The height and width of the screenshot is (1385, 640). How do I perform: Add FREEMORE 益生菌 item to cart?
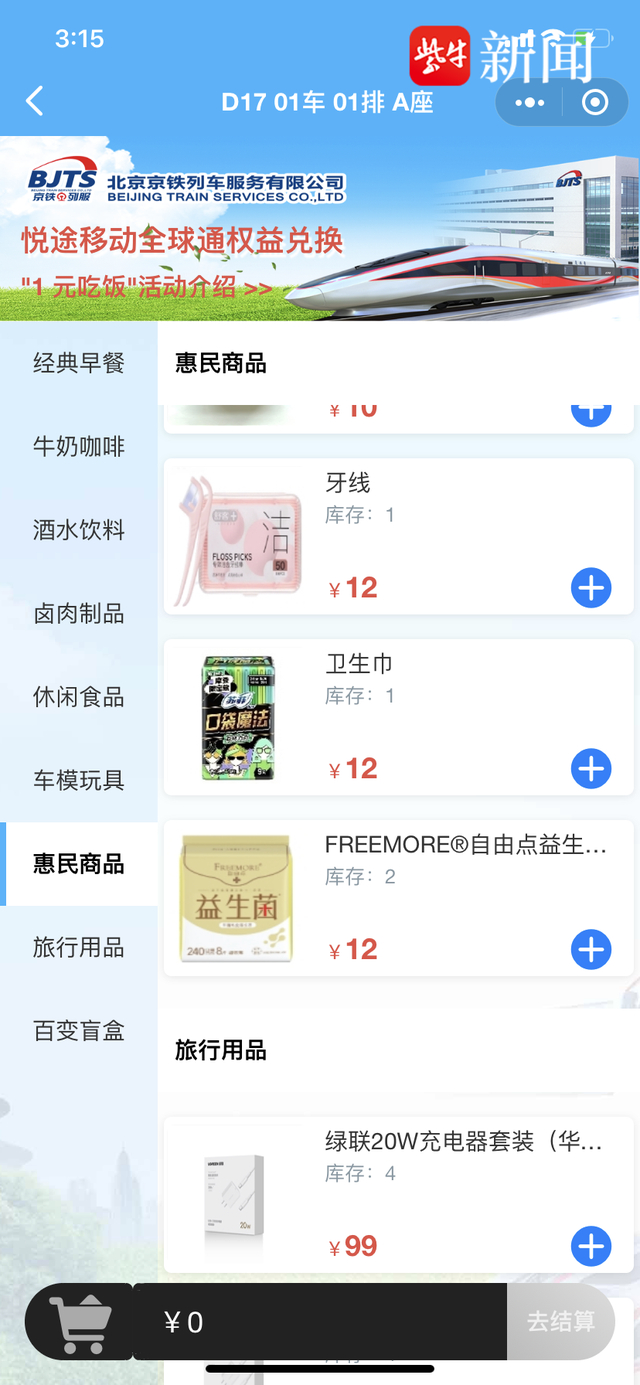[x=591, y=949]
